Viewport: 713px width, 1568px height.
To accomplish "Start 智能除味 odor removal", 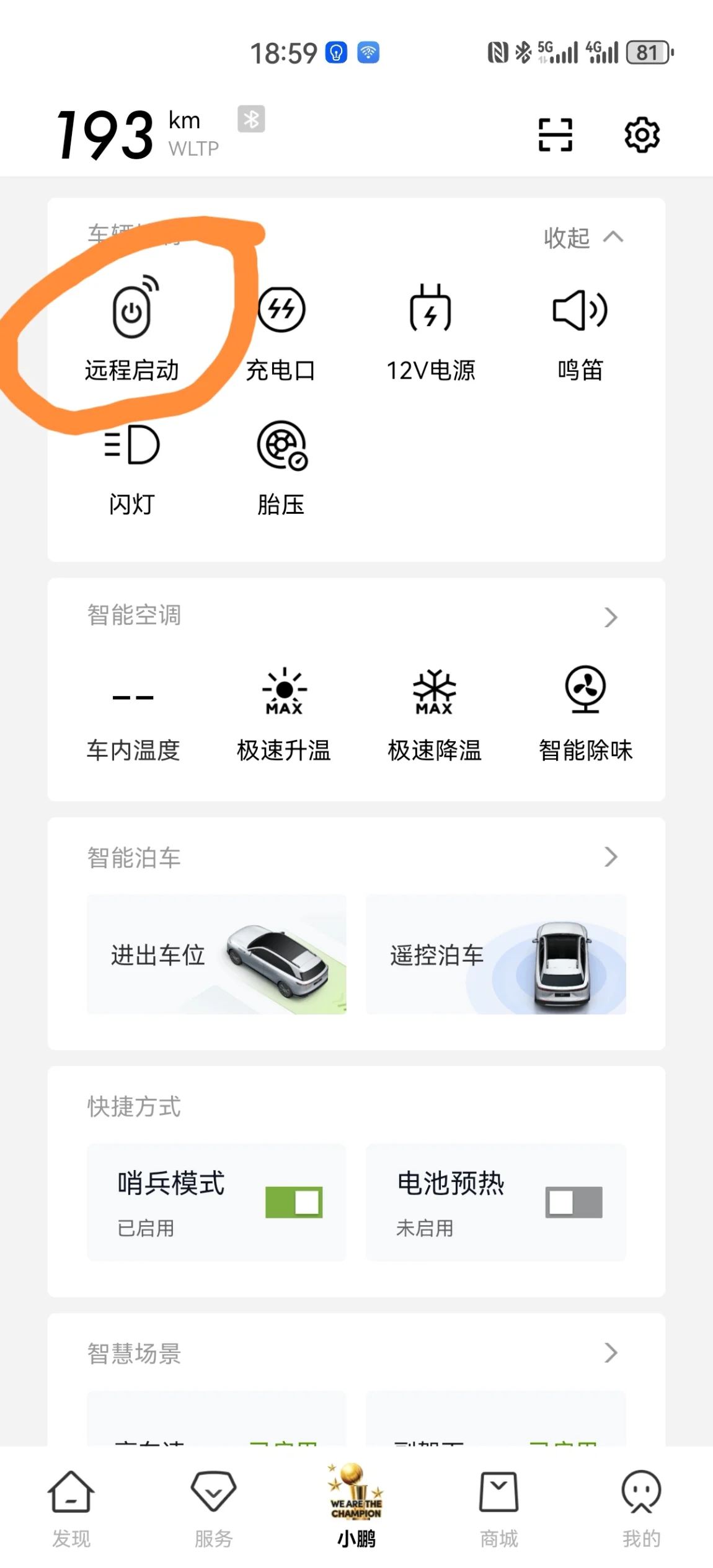I will tap(585, 713).
